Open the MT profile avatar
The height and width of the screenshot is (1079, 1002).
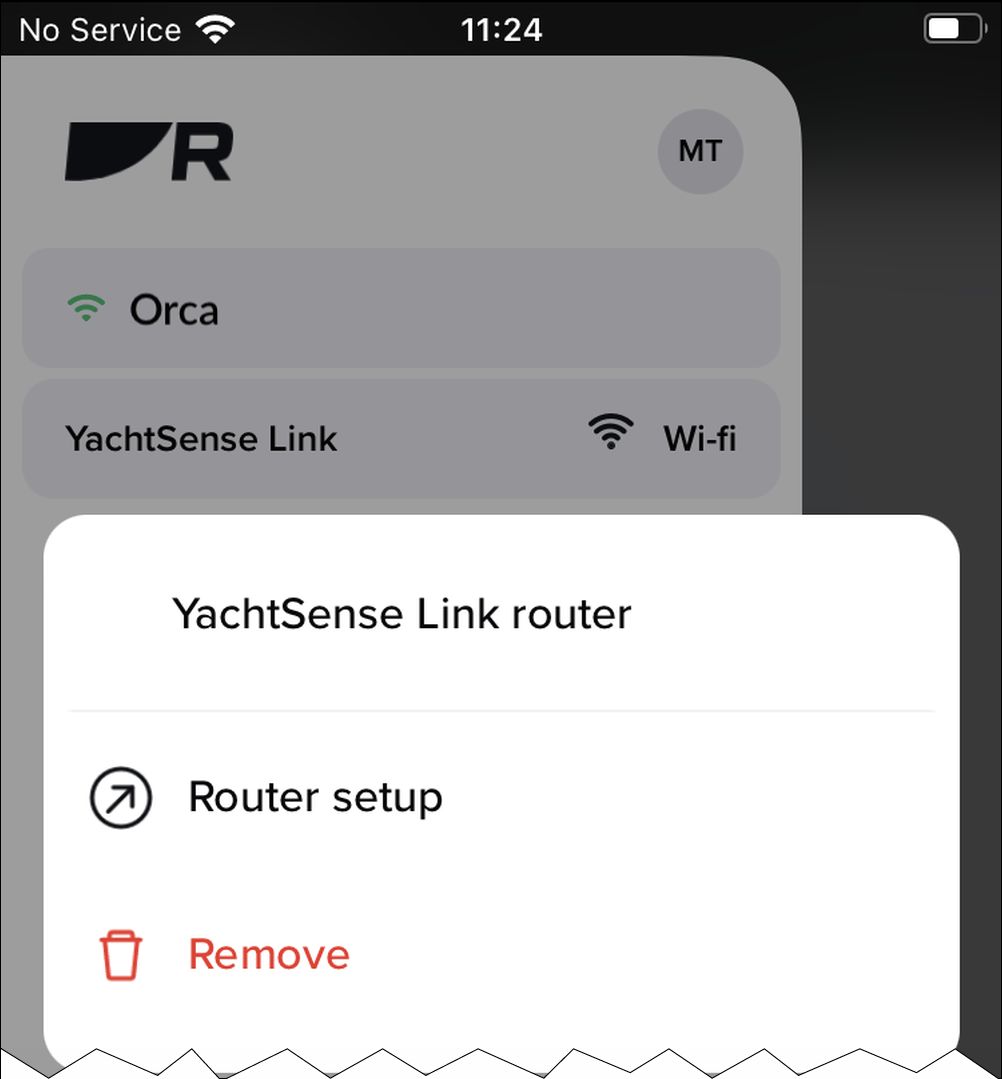[x=700, y=151]
